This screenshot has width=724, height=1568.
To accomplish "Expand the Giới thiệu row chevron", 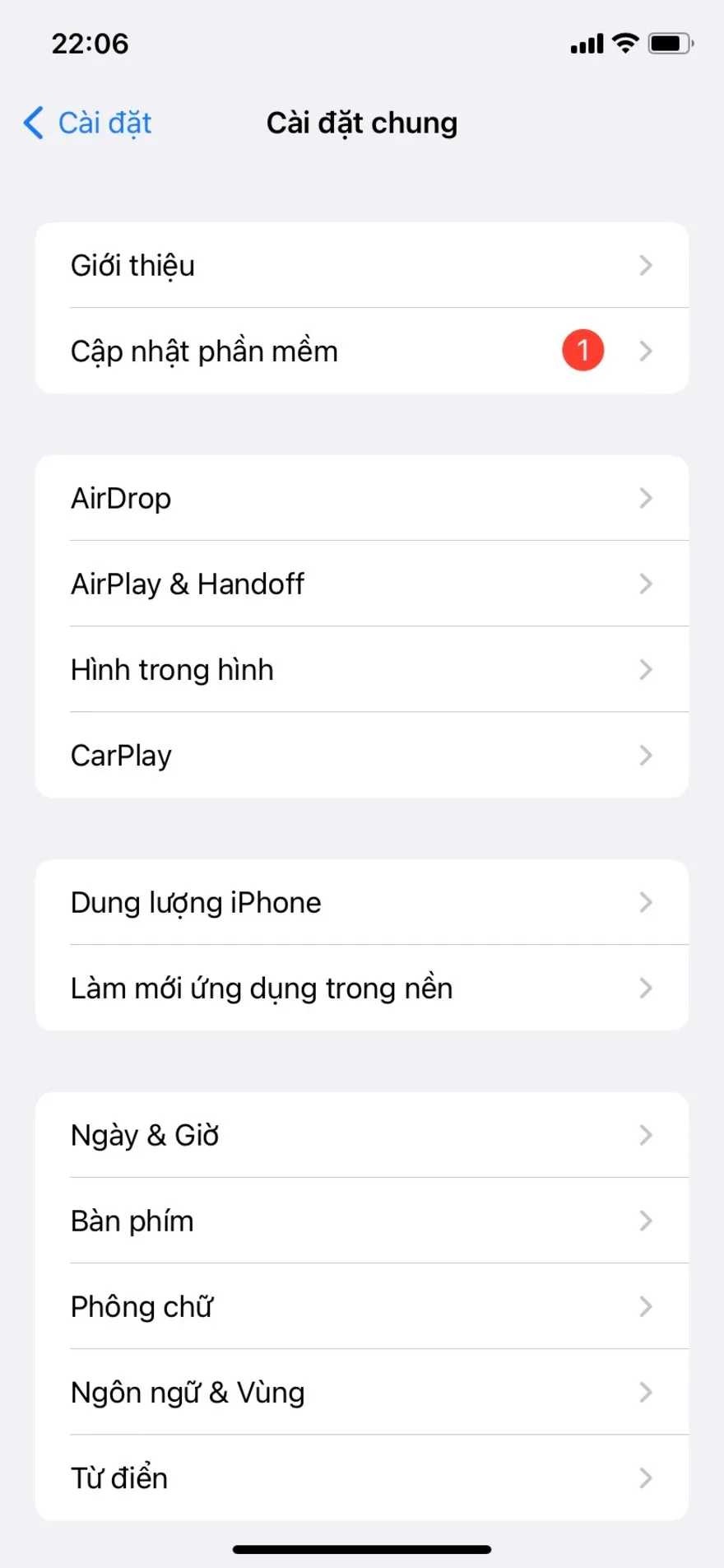I will (647, 265).
